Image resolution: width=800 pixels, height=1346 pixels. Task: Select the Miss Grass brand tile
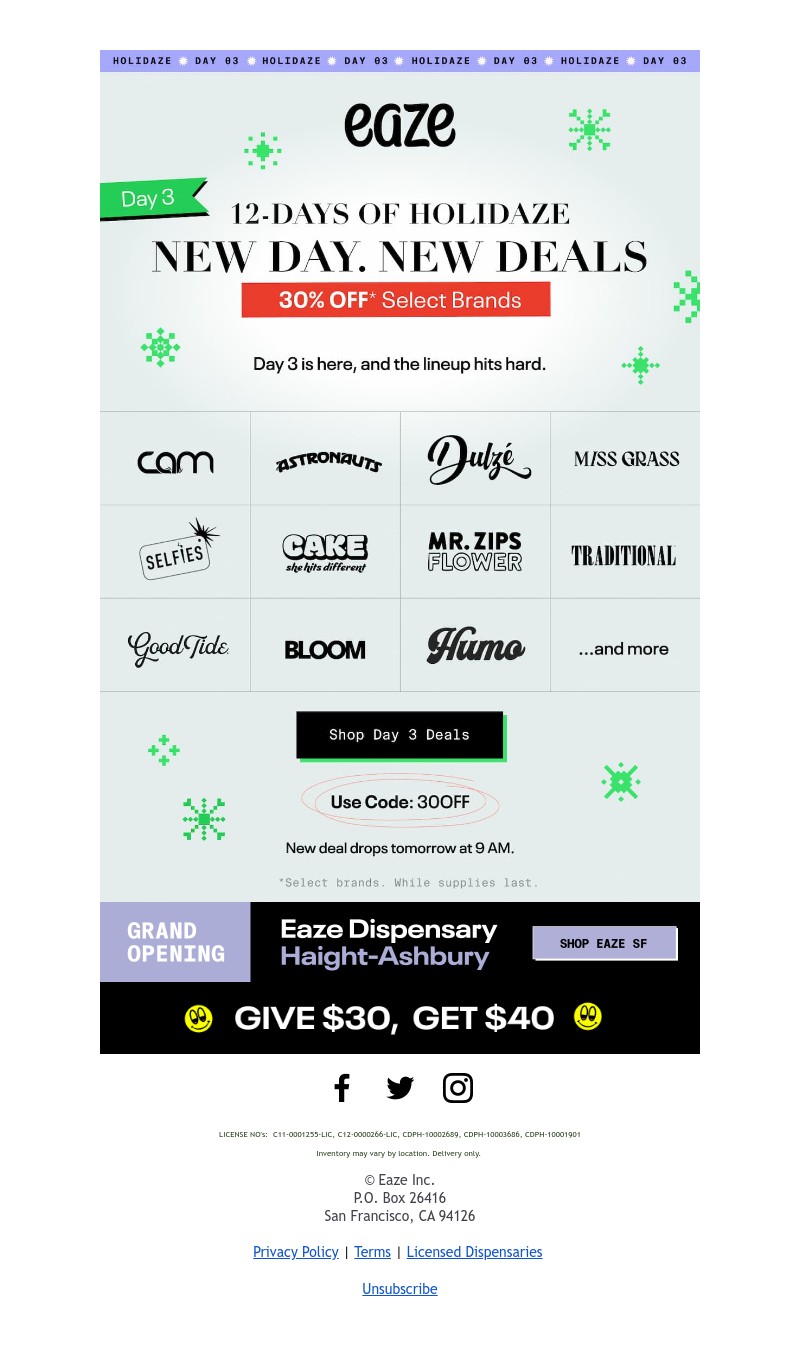click(x=626, y=459)
